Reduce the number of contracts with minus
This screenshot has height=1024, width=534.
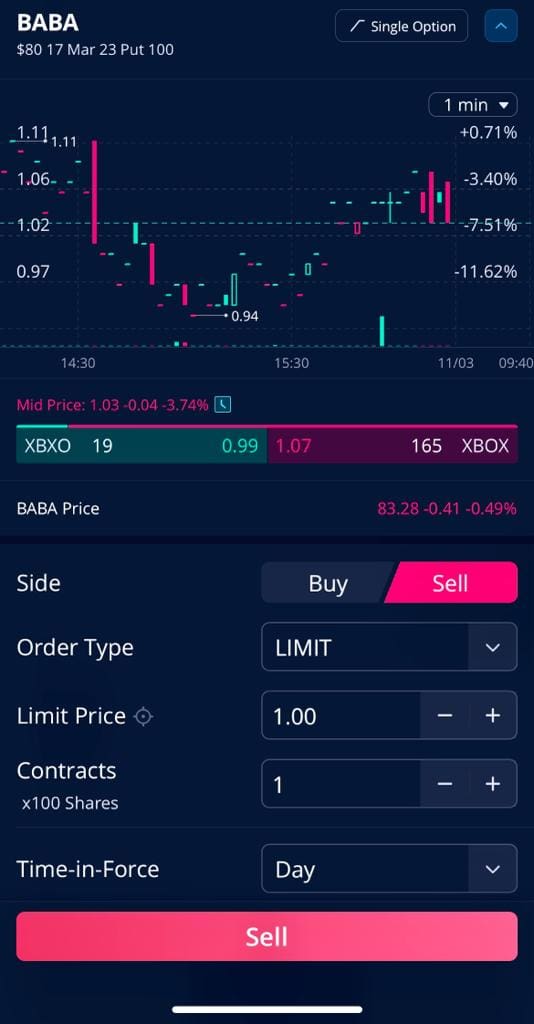[x=445, y=784]
